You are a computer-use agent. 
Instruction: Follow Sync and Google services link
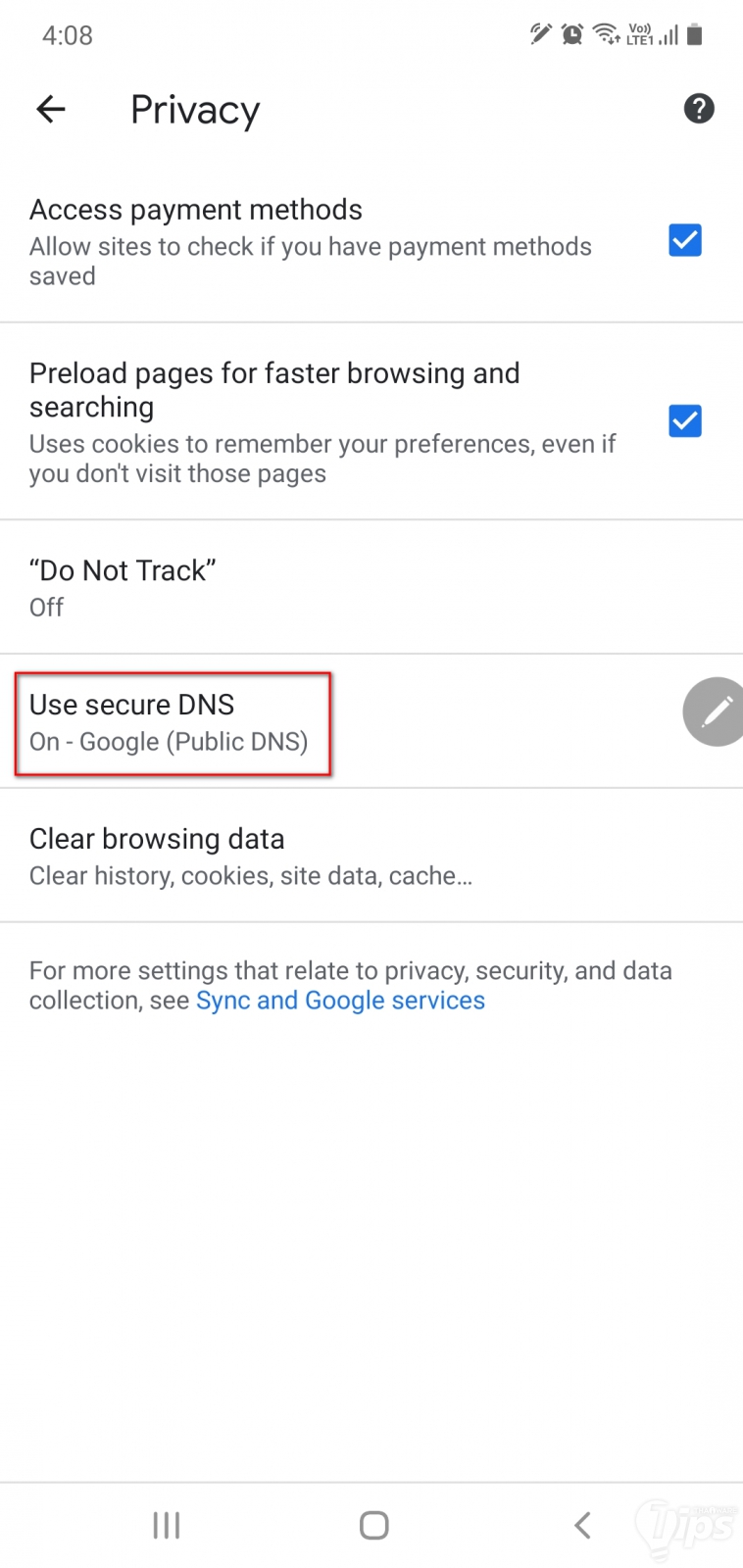point(340,1001)
